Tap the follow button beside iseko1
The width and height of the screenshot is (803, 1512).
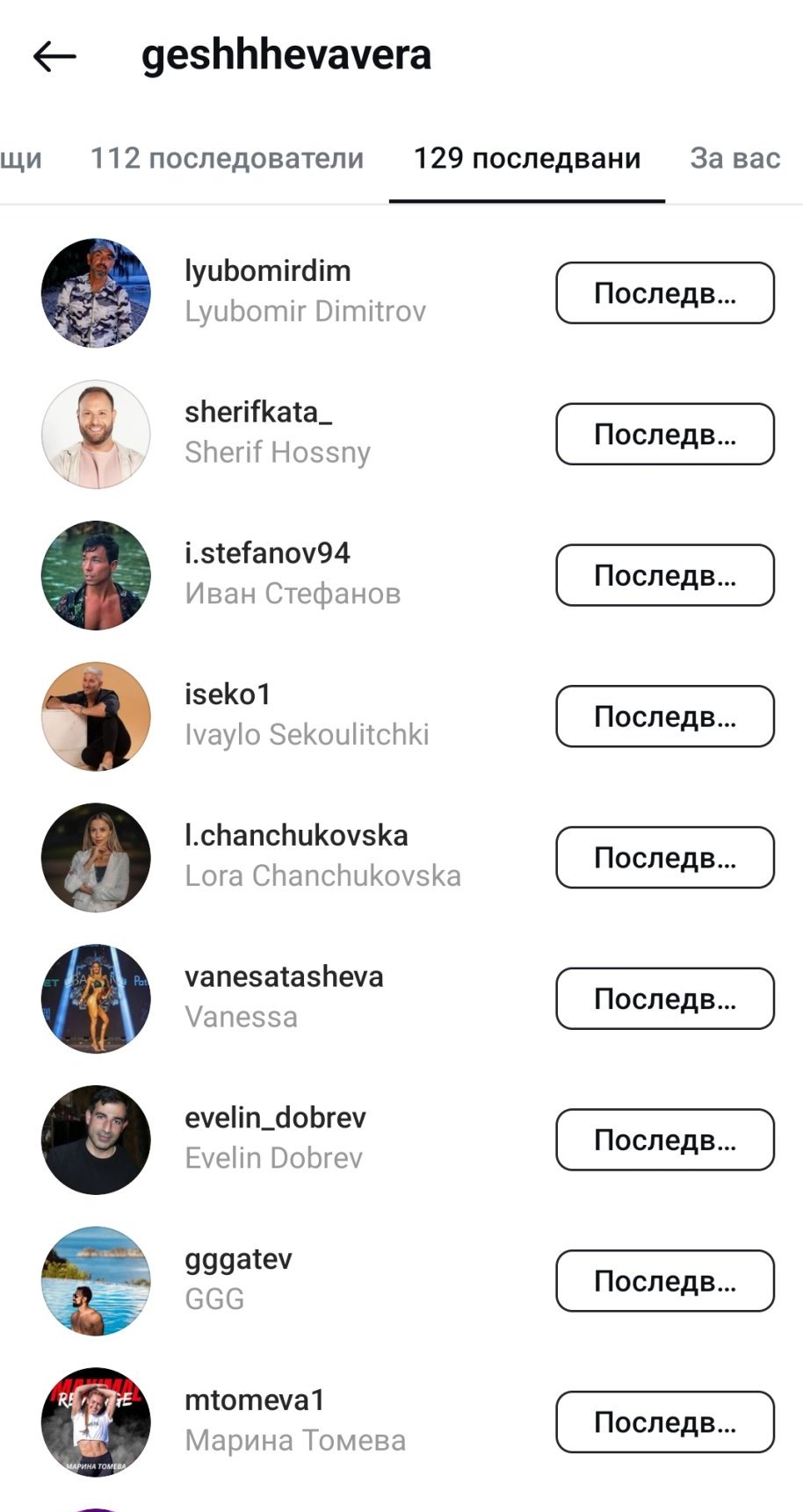pos(664,716)
